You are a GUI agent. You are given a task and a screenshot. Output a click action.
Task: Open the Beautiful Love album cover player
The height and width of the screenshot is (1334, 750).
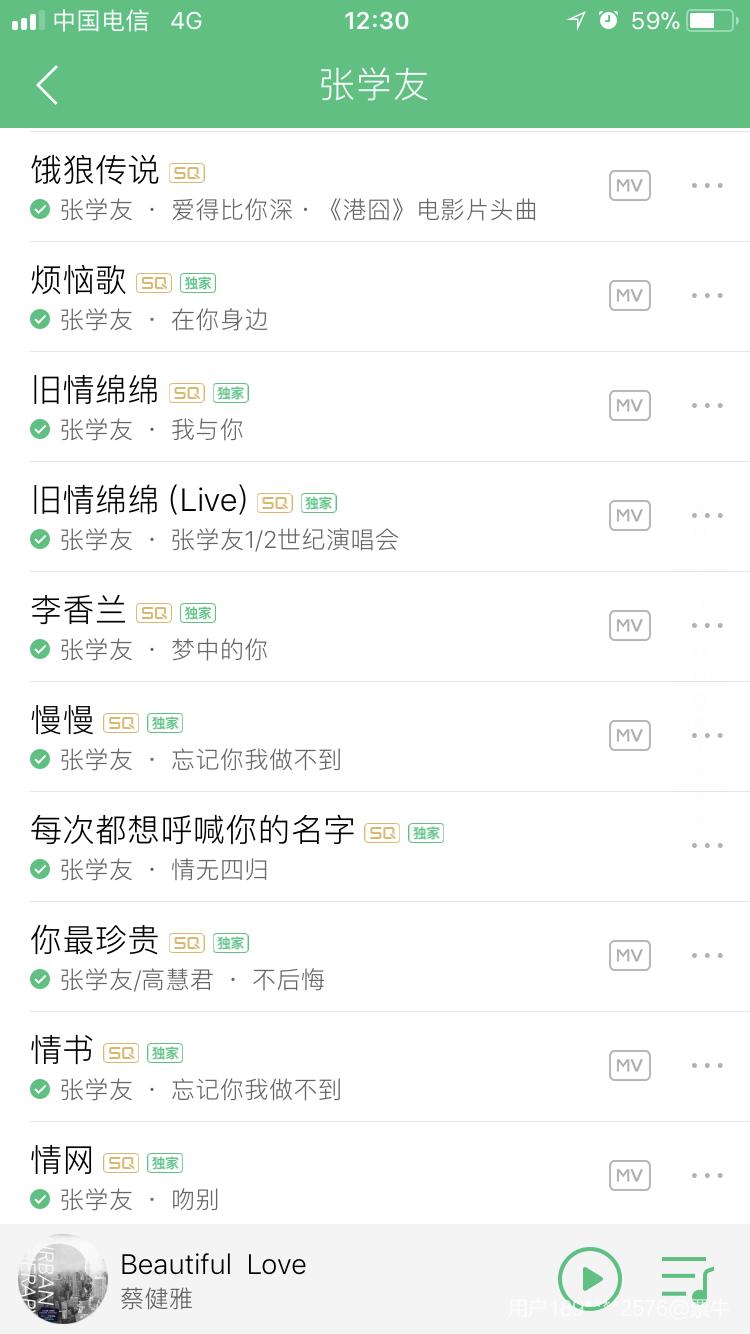[62, 1279]
